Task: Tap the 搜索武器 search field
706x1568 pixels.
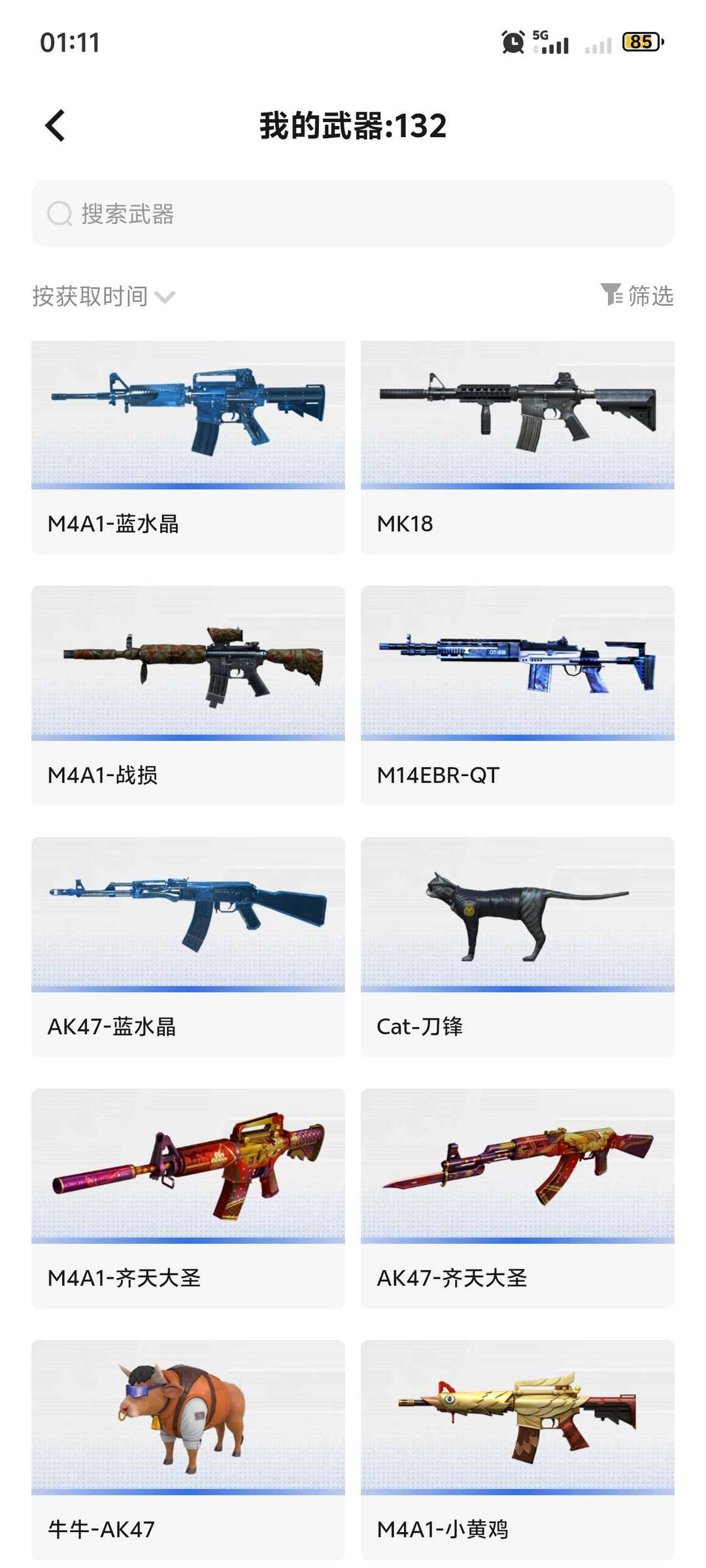Action: (353, 214)
